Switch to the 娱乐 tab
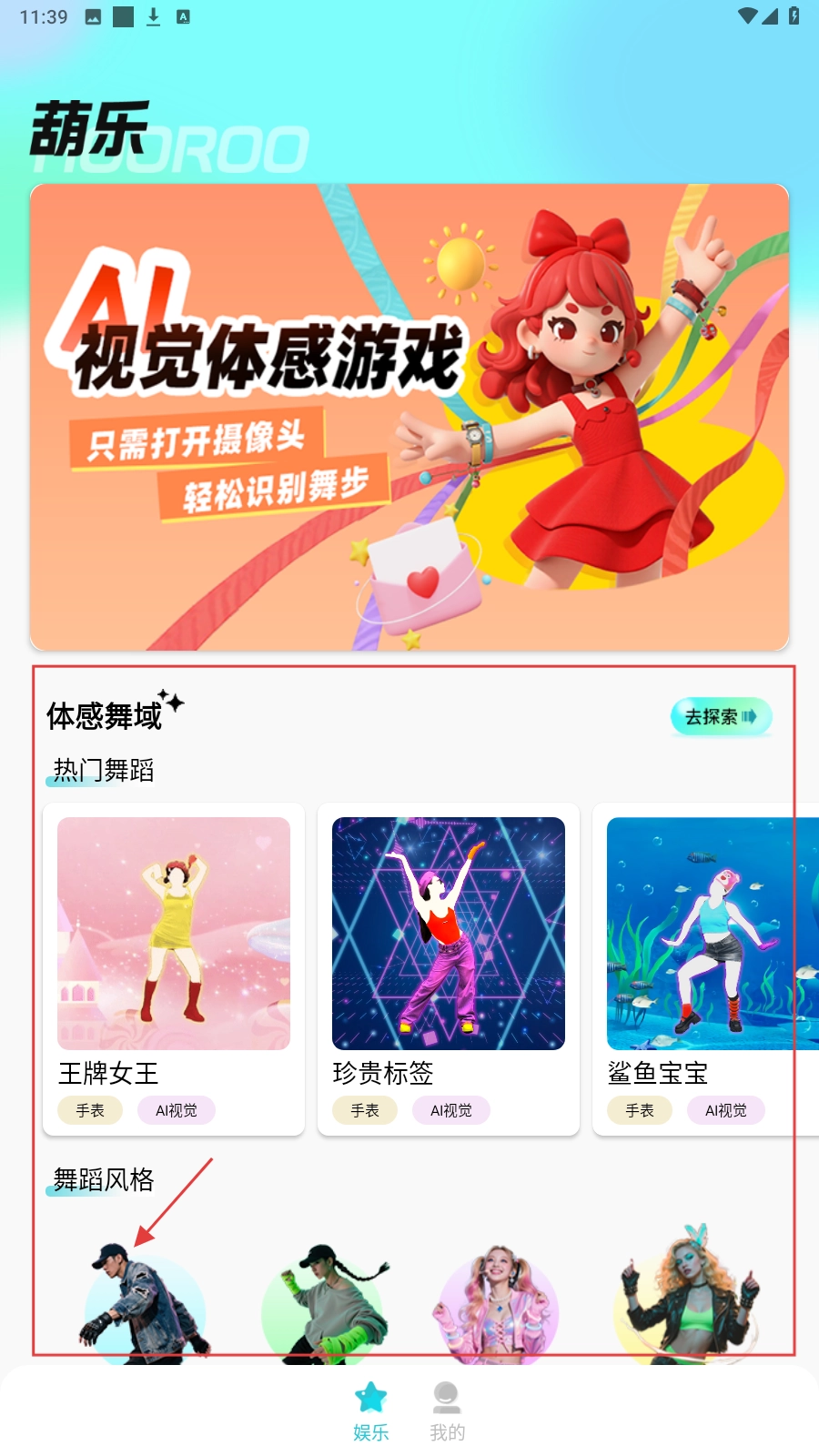Viewport: 819px width, 1456px height. pos(371,1411)
